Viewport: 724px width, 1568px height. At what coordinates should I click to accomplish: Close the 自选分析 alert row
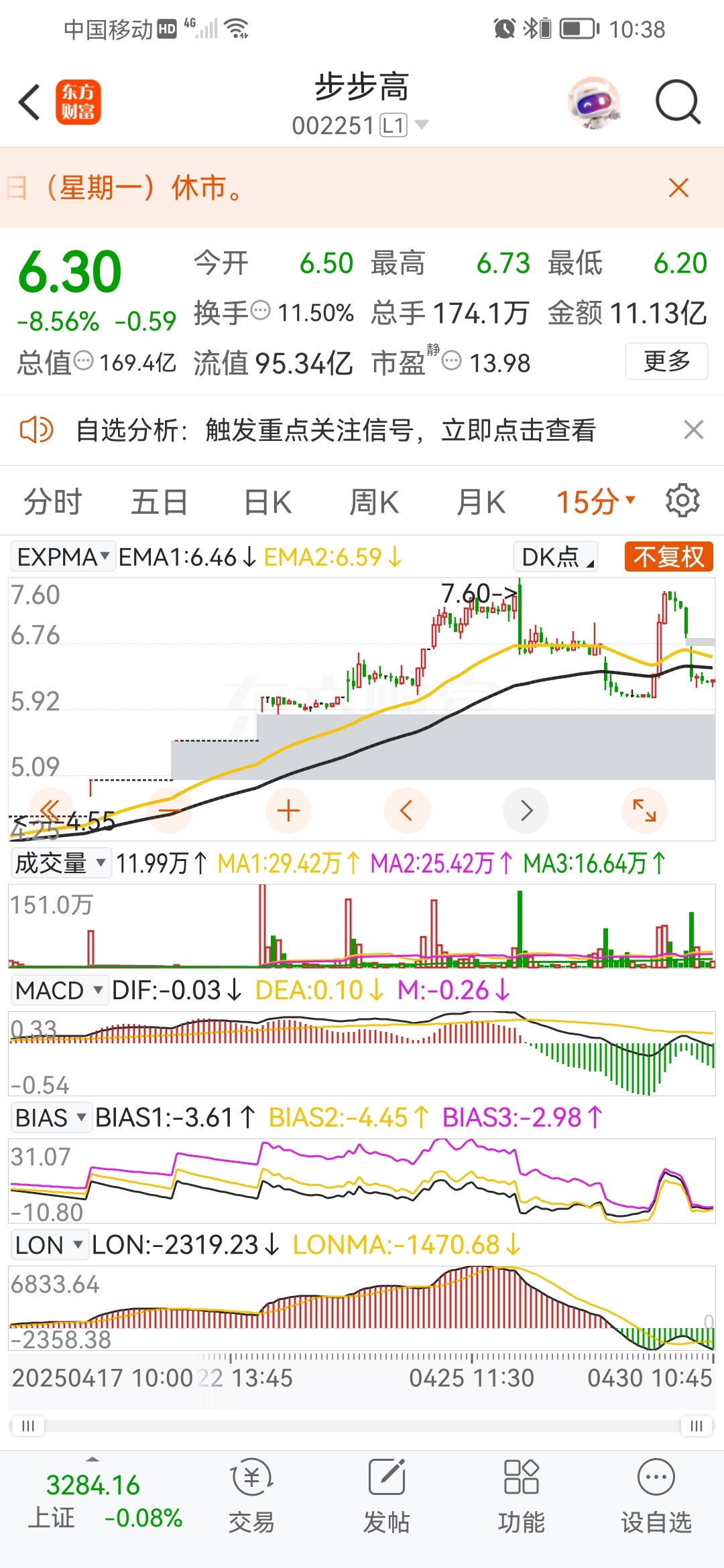coord(693,430)
